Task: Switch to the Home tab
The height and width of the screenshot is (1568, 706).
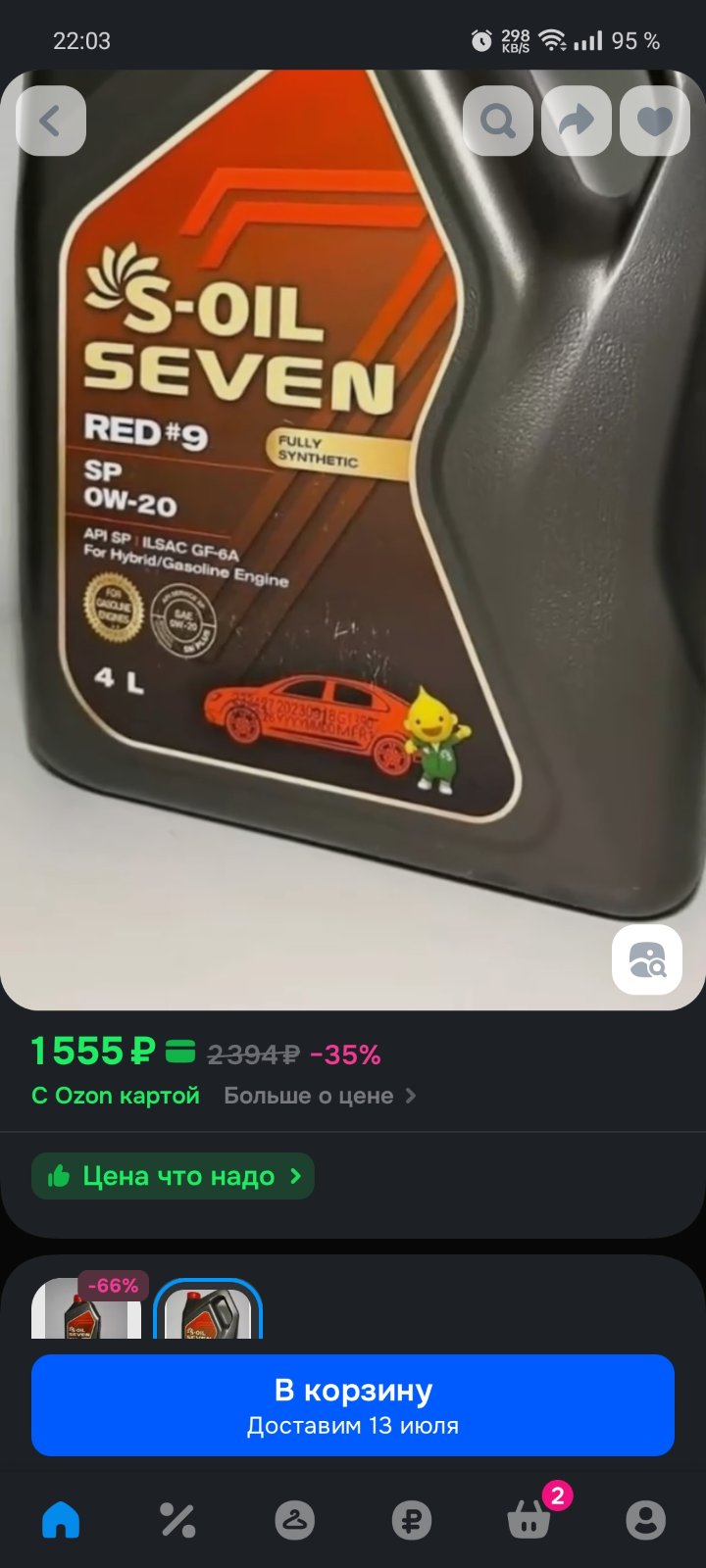Action: coord(61,1521)
